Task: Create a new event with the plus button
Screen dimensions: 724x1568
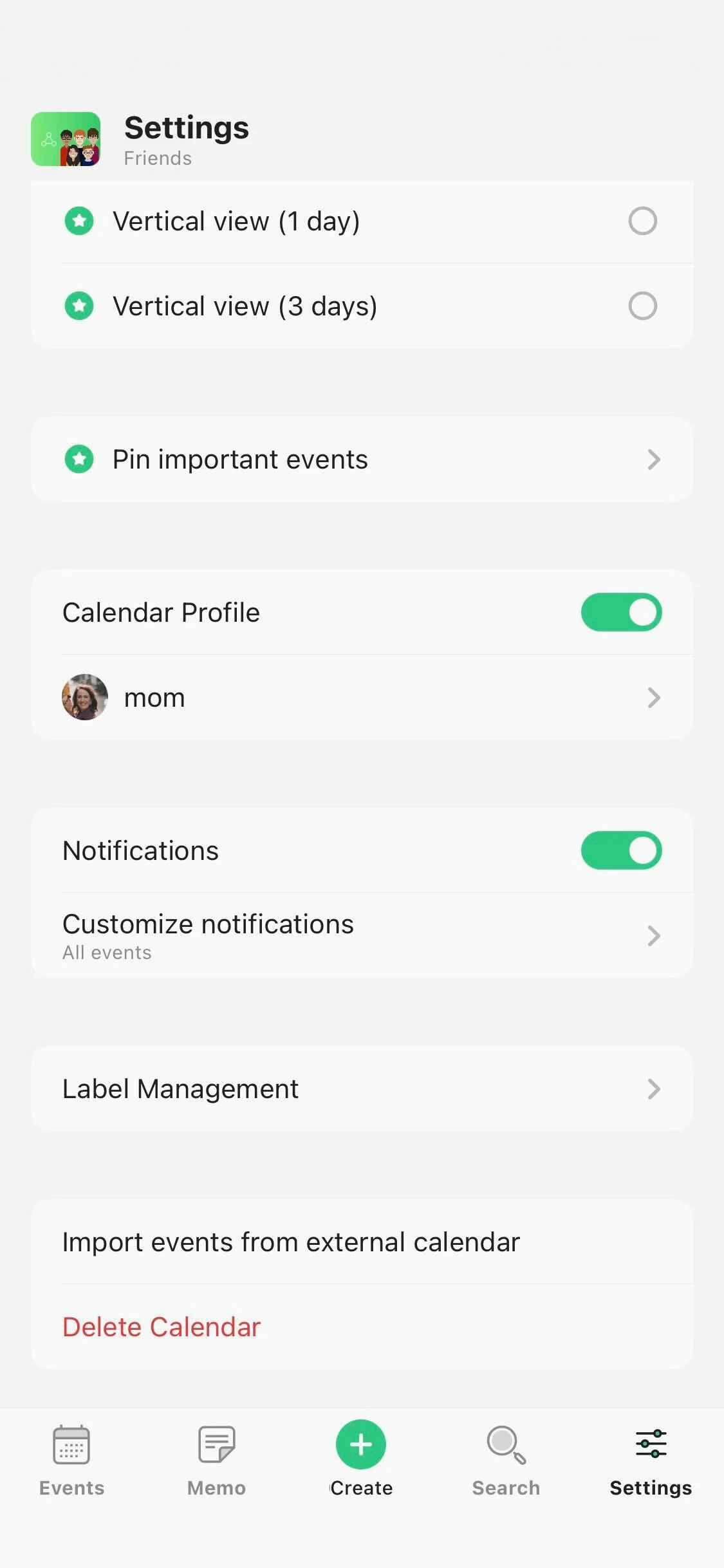Action: (361, 1445)
